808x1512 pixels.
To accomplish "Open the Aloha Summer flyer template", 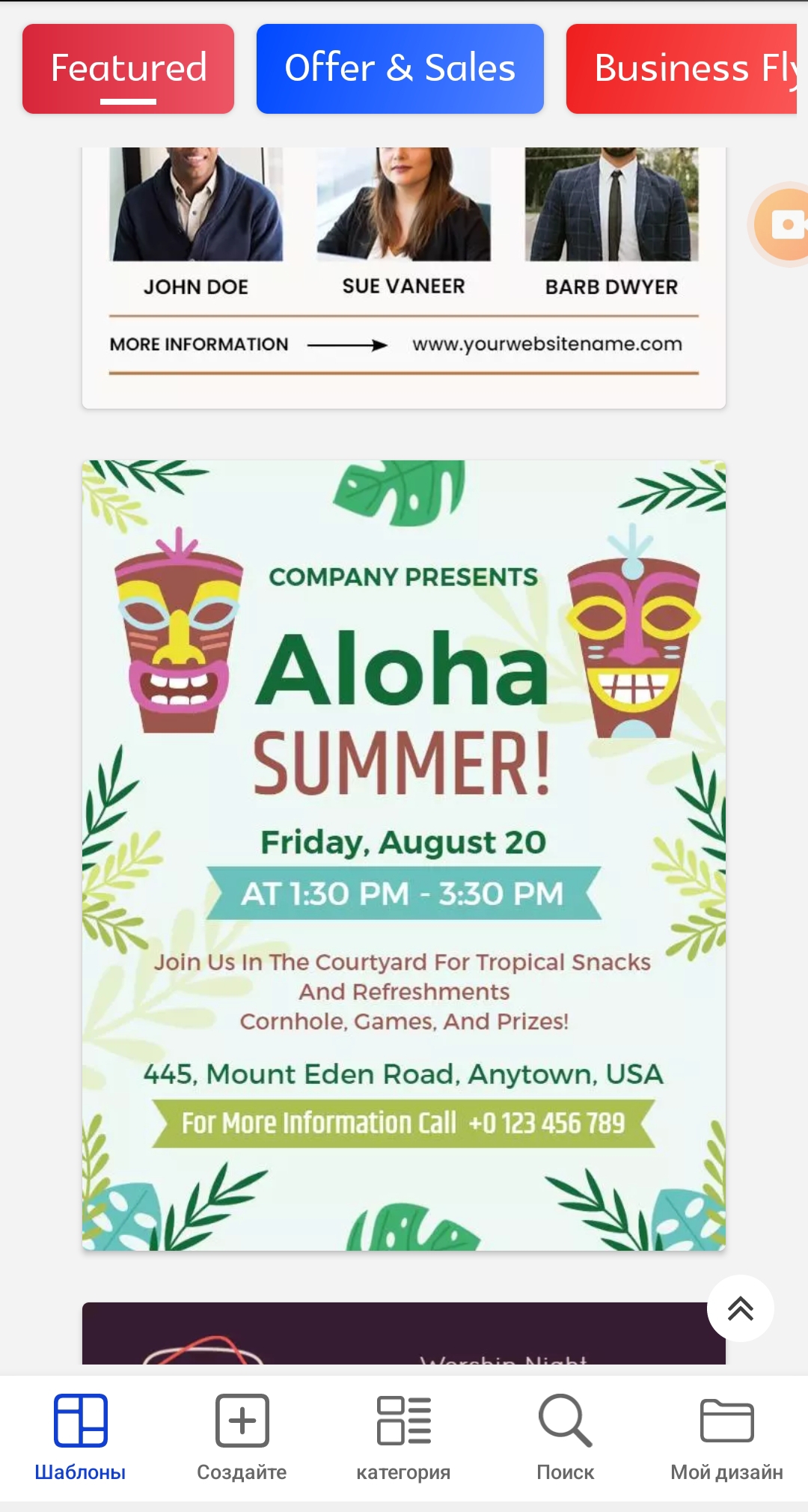I will (404, 856).
